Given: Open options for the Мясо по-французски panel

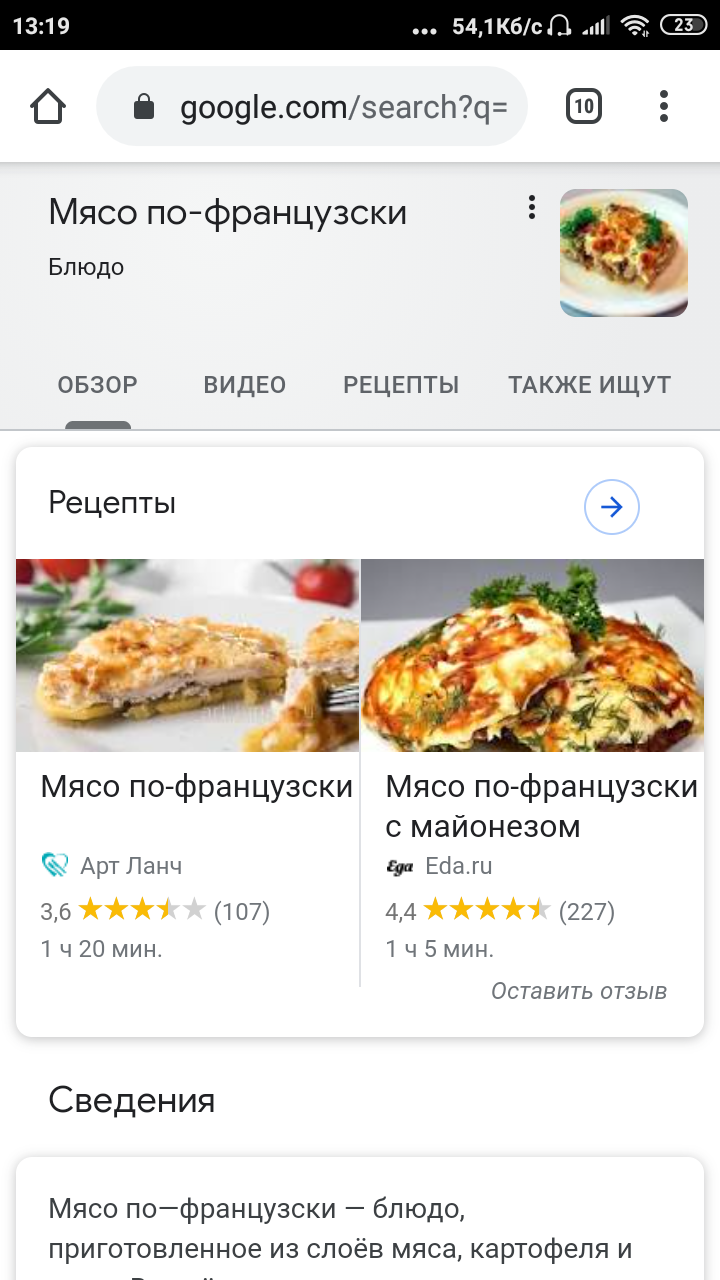Looking at the screenshot, I should [x=532, y=208].
